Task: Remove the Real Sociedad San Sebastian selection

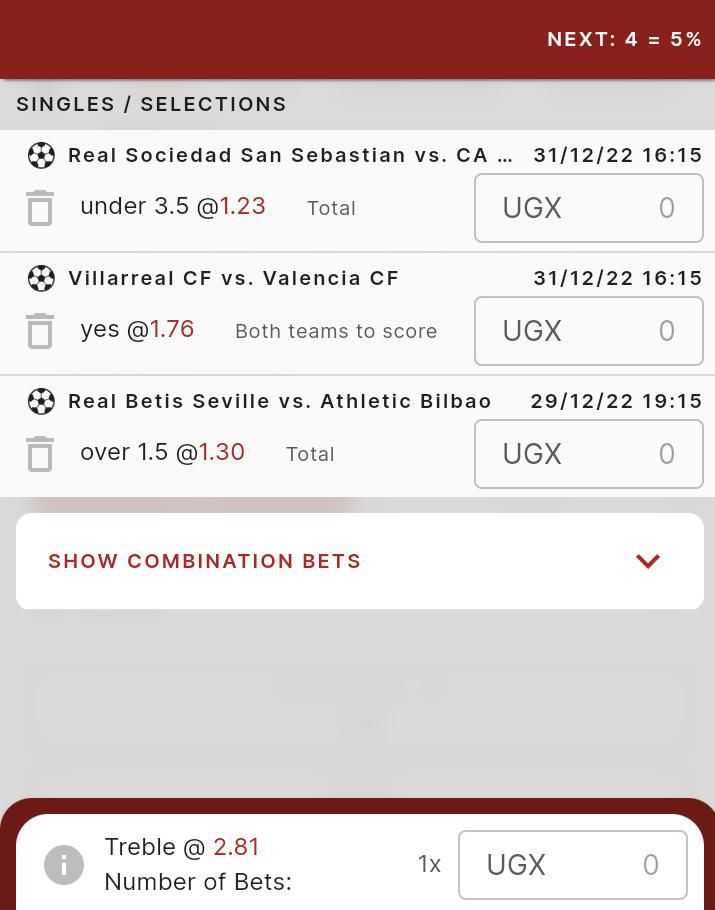Action: click(x=40, y=208)
